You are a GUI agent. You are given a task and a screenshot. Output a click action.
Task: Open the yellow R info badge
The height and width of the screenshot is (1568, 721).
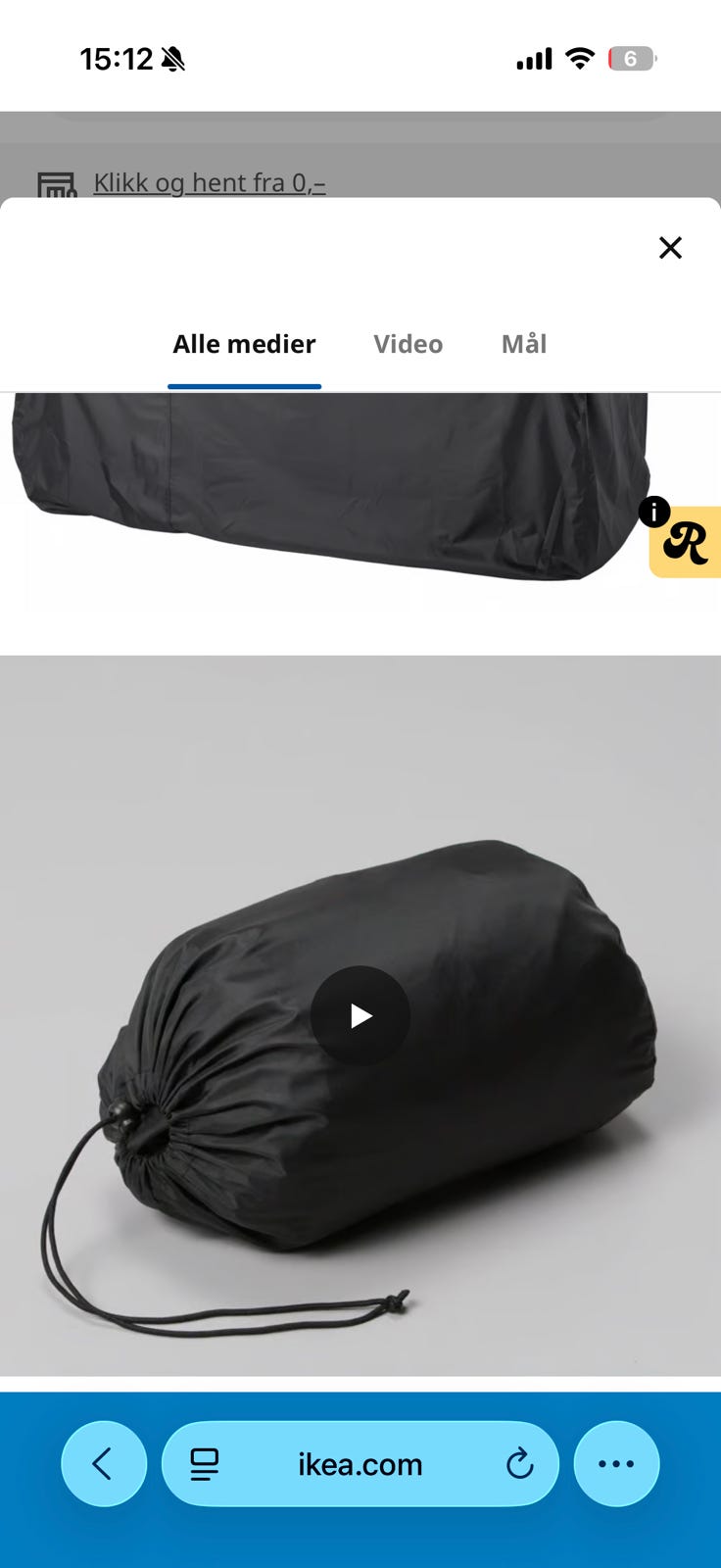(685, 541)
